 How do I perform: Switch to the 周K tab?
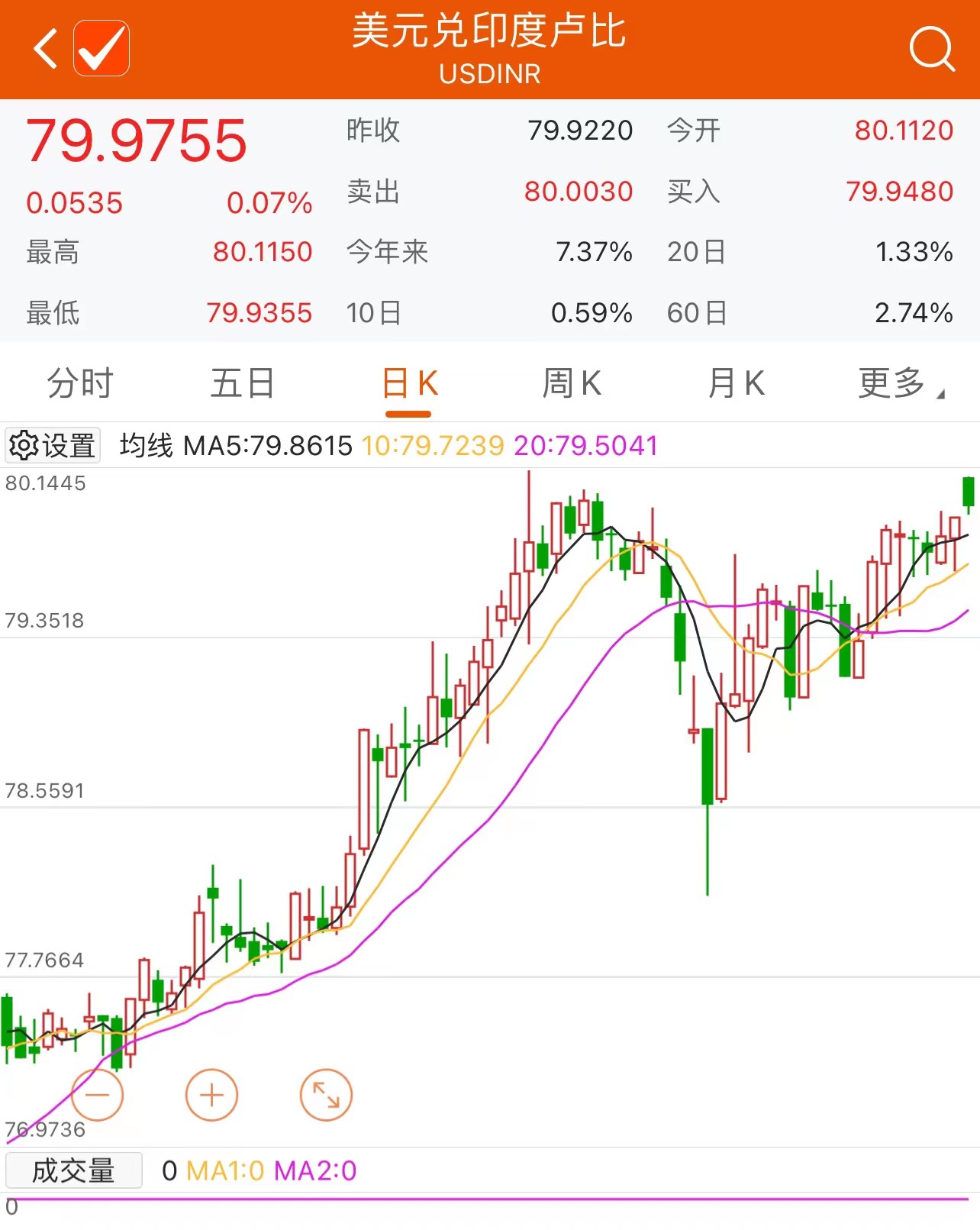coord(572,383)
